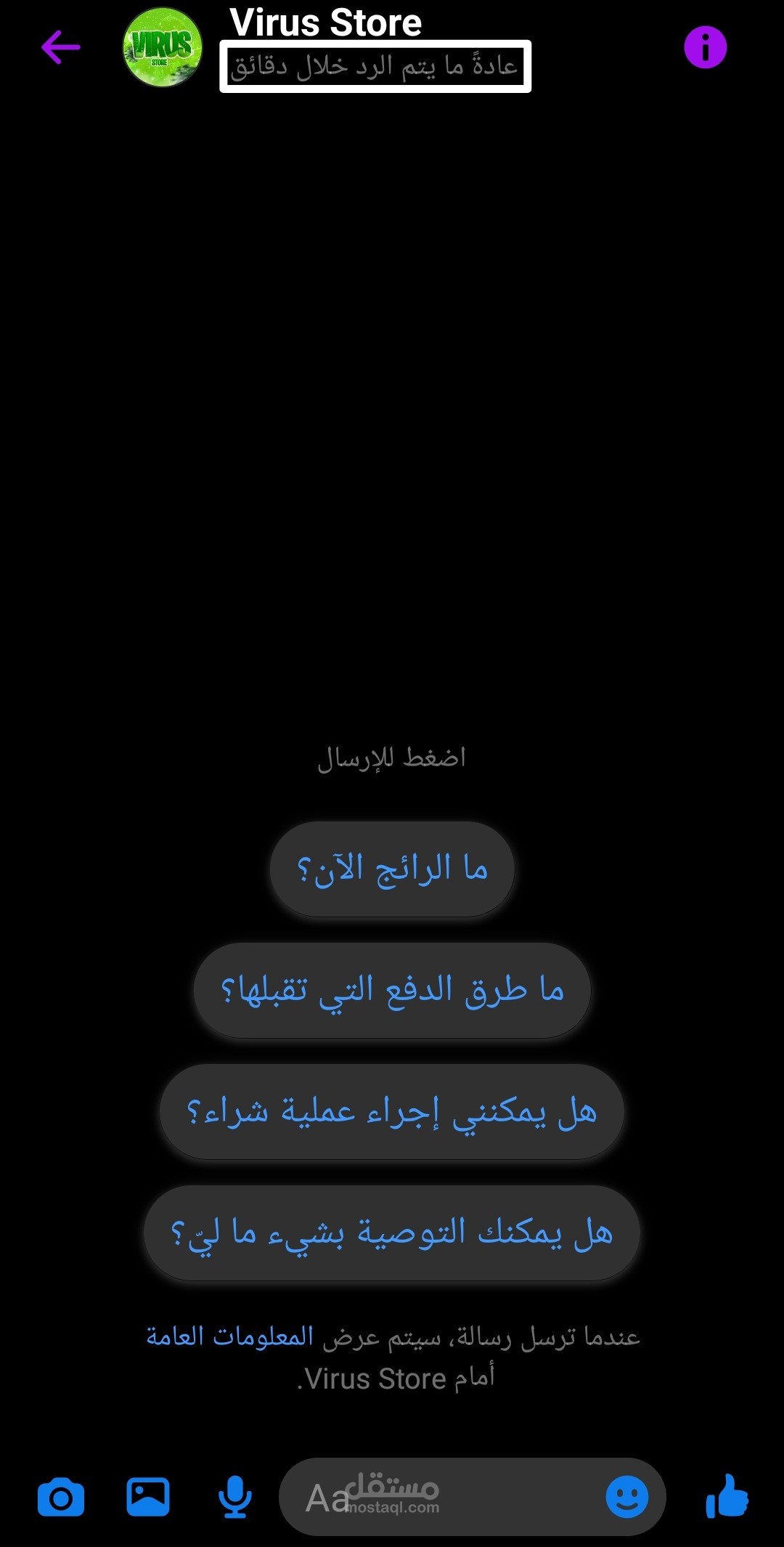The width and height of the screenshot is (784, 1547).
Task: Send the quick reply "ما طرق الدفع التي تقبلها؟"
Action: click(392, 990)
